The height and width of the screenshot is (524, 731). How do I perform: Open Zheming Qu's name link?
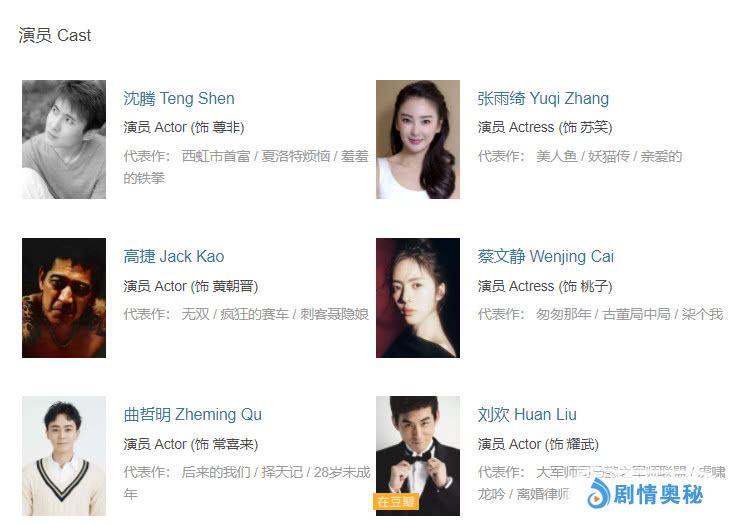[x=193, y=414]
